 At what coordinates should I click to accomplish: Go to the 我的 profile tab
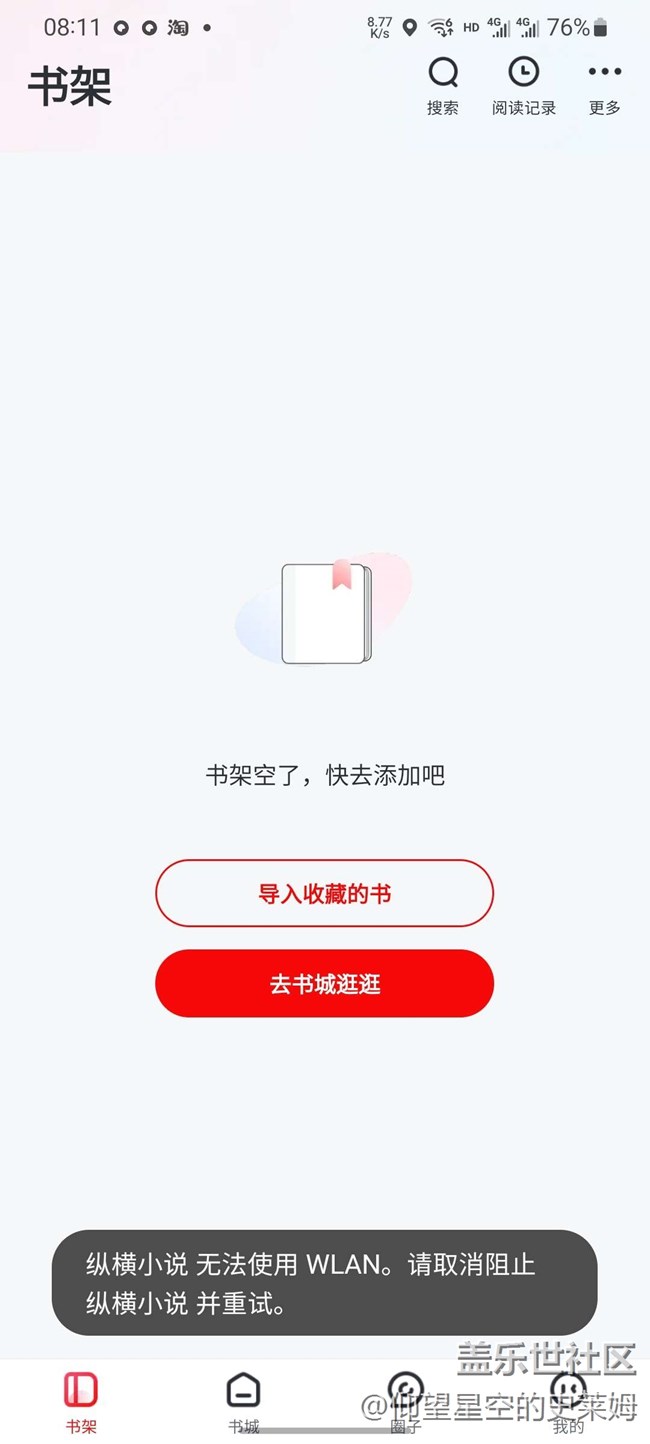pos(568,1399)
